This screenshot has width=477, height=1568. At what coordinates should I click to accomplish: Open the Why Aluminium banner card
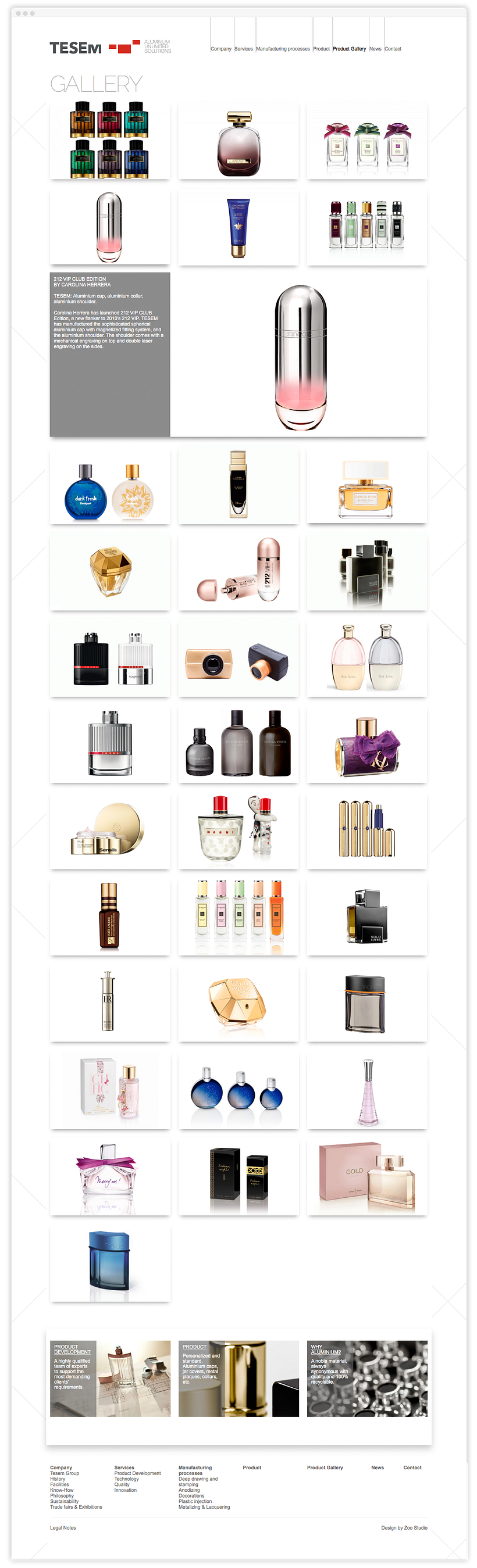point(366,1379)
